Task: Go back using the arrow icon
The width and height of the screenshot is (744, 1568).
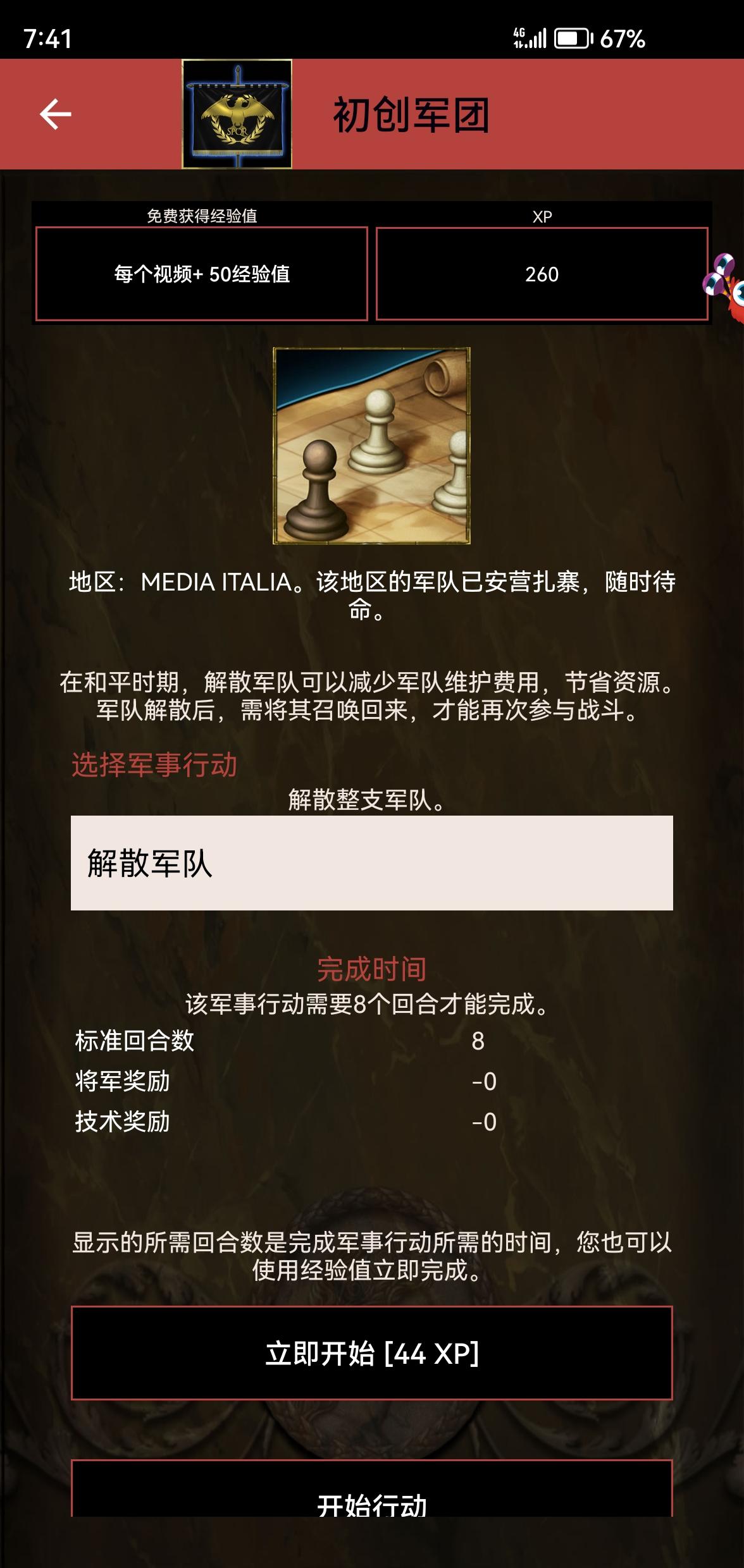Action: [56, 114]
